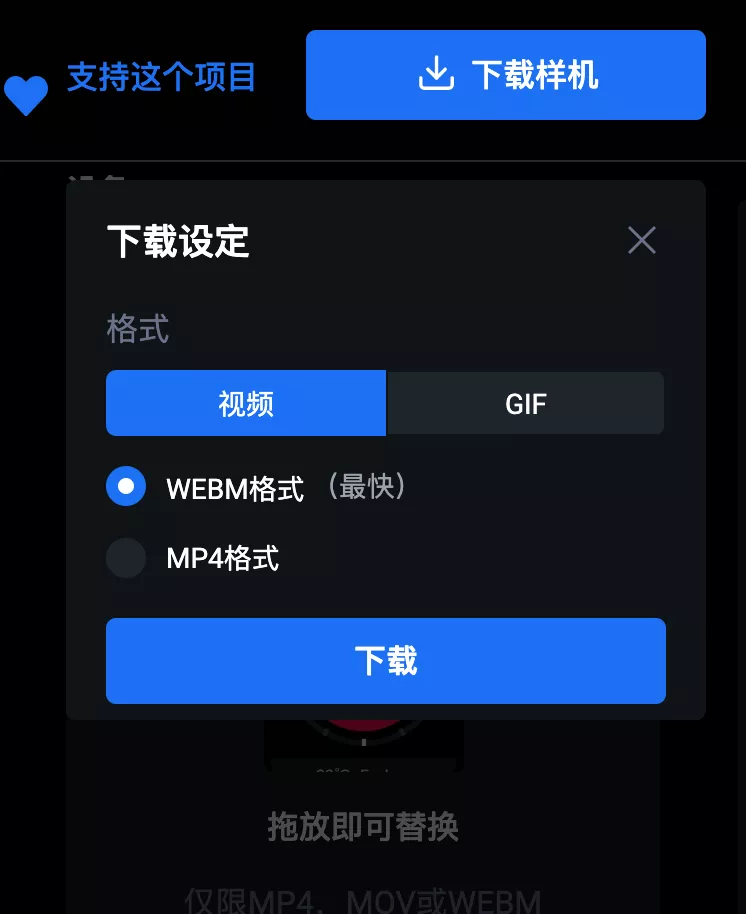Start downloading the sample mockup

point(506,74)
